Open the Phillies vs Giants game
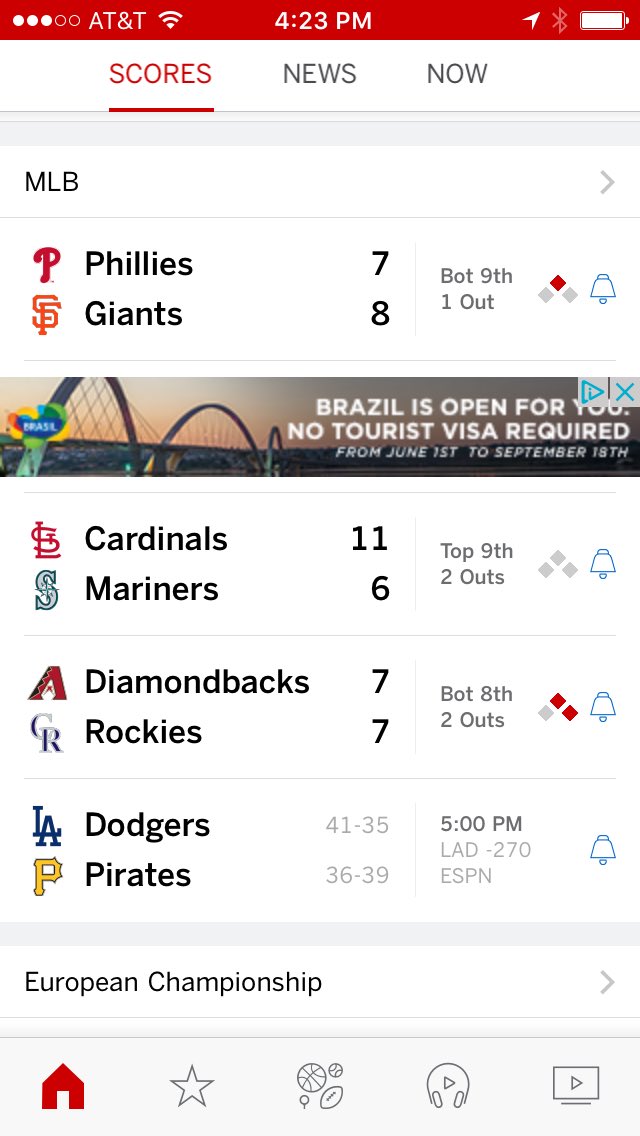The image size is (640, 1136). (210, 289)
